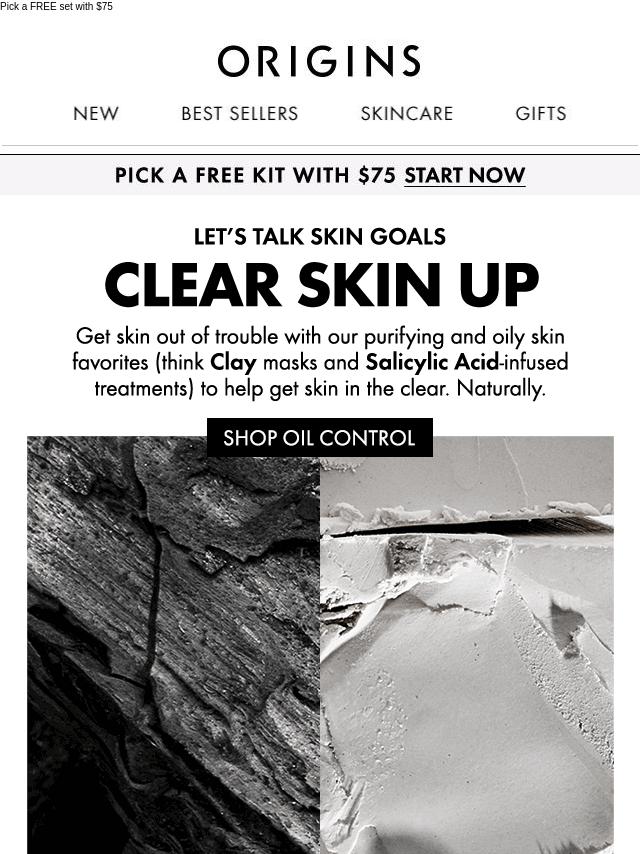Tap the SHOP OIL CONTROL button

(x=319, y=438)
